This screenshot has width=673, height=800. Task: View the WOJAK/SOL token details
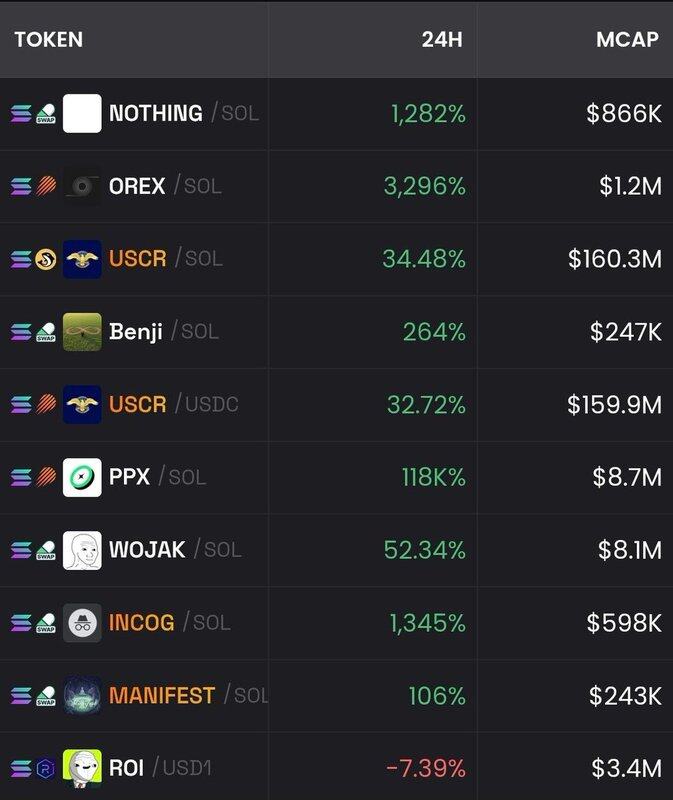point(147,550)
